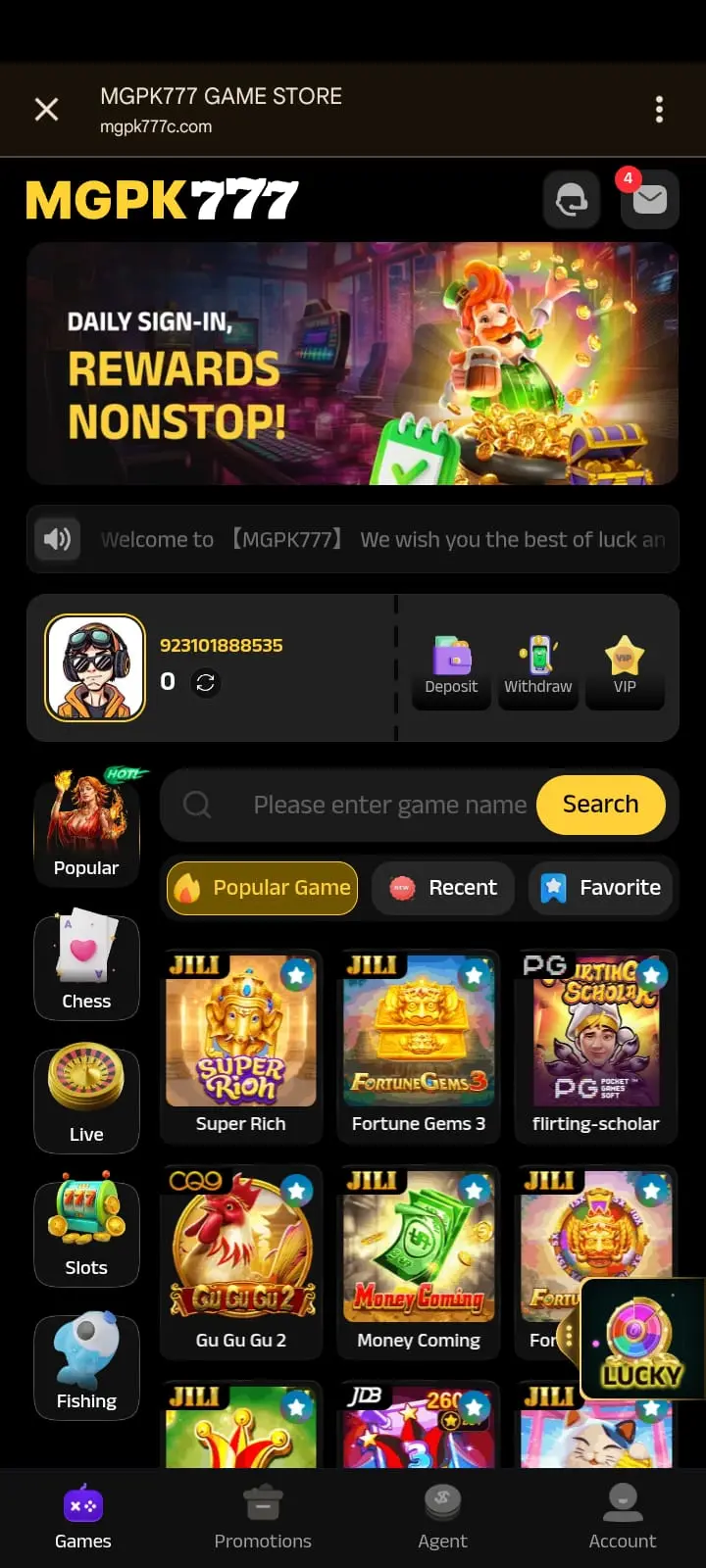The height and width of the screenshot is (1568, 706).
Task: Open the Account section
Action: click(x=623, y=1517)
